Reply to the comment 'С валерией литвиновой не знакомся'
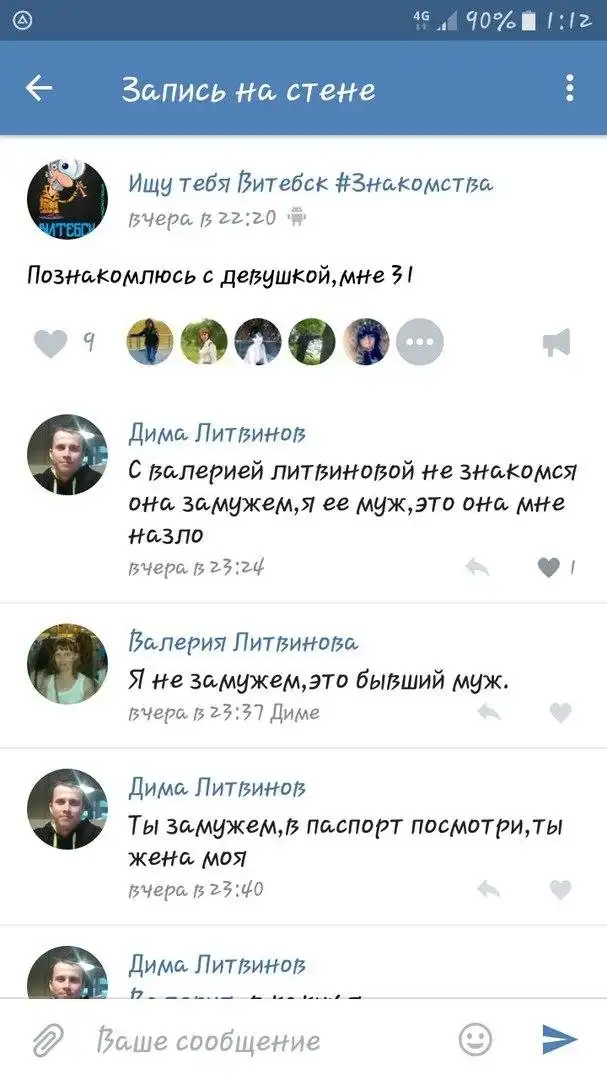 tap(478, 568)
